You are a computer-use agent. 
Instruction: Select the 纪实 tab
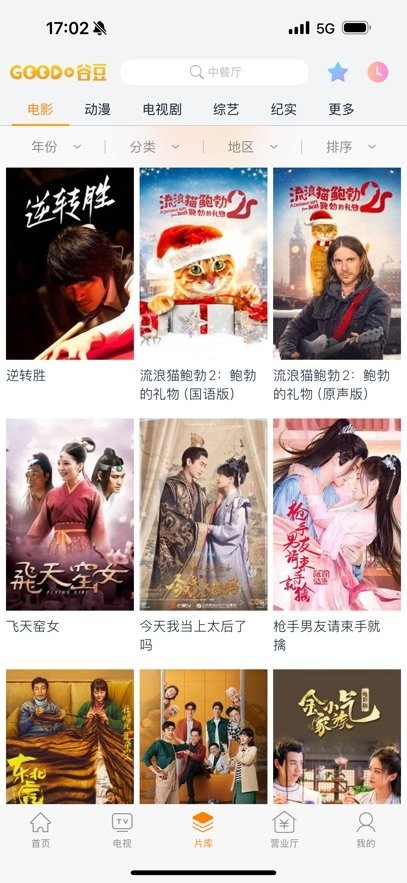(284, 109)
